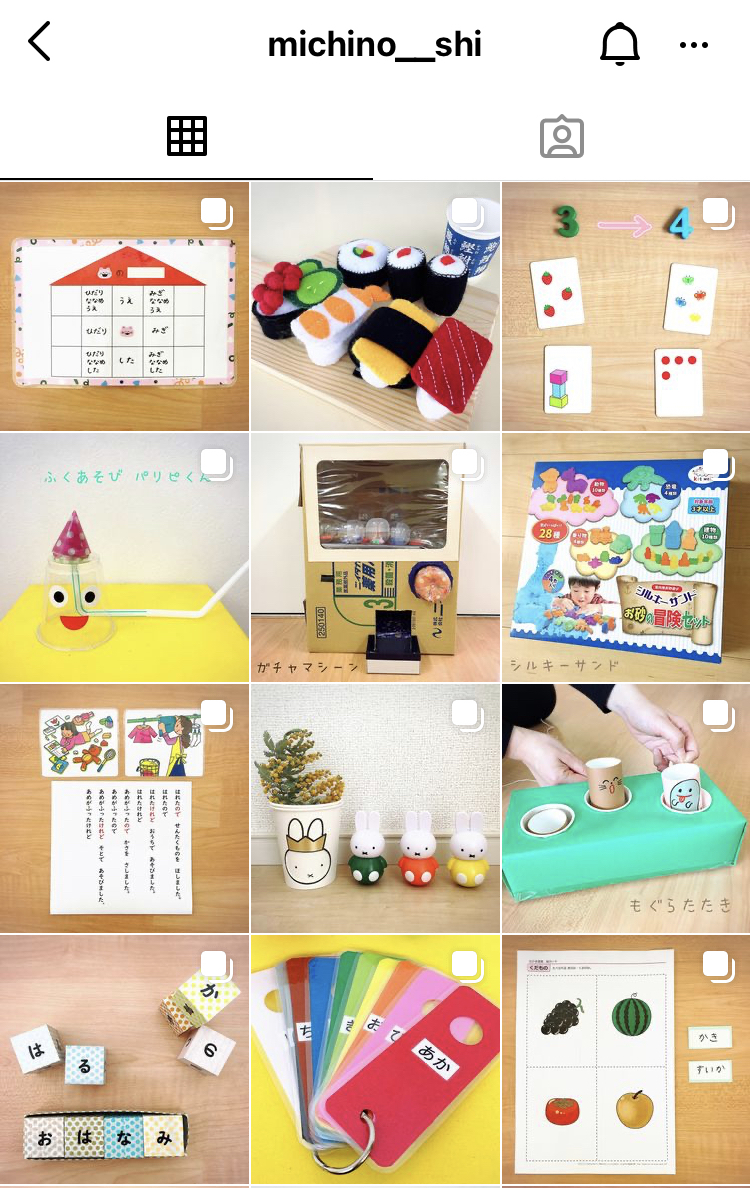The width and height of the screenshot is (750, 1188).
Task: Open the notifications bell
Action: click(619, 44)
